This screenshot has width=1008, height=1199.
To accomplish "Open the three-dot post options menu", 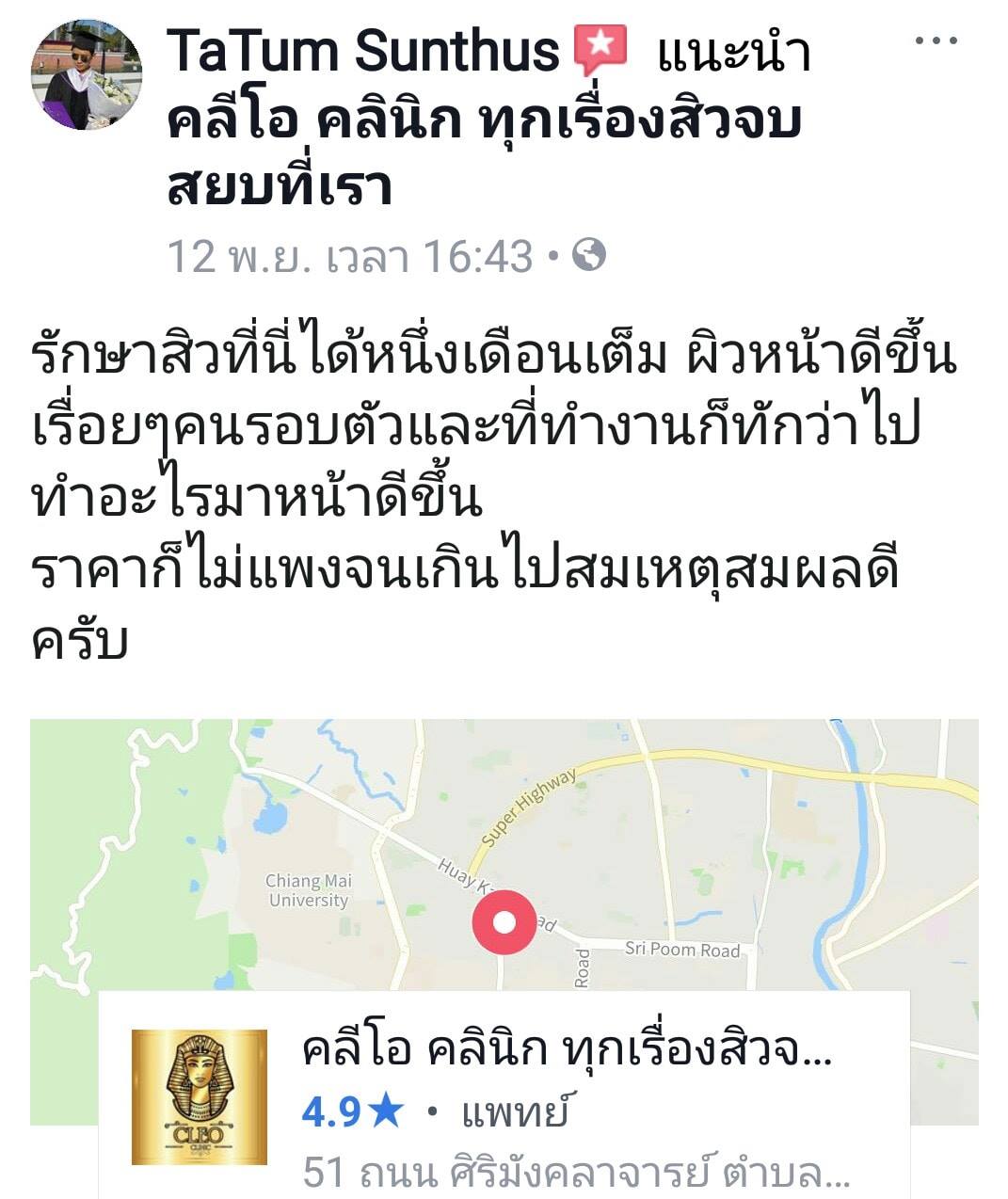I will [x=935, y=40].
